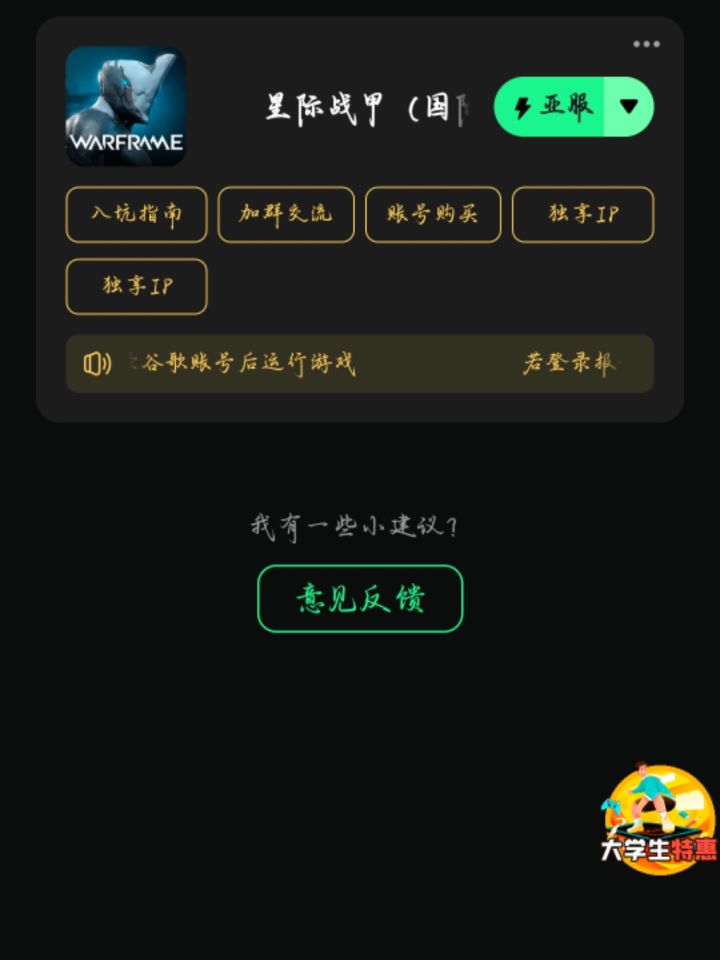720x960 pixels.
Task: Select the second 独享IP tag in the lower row
Action: pos(136,286)
